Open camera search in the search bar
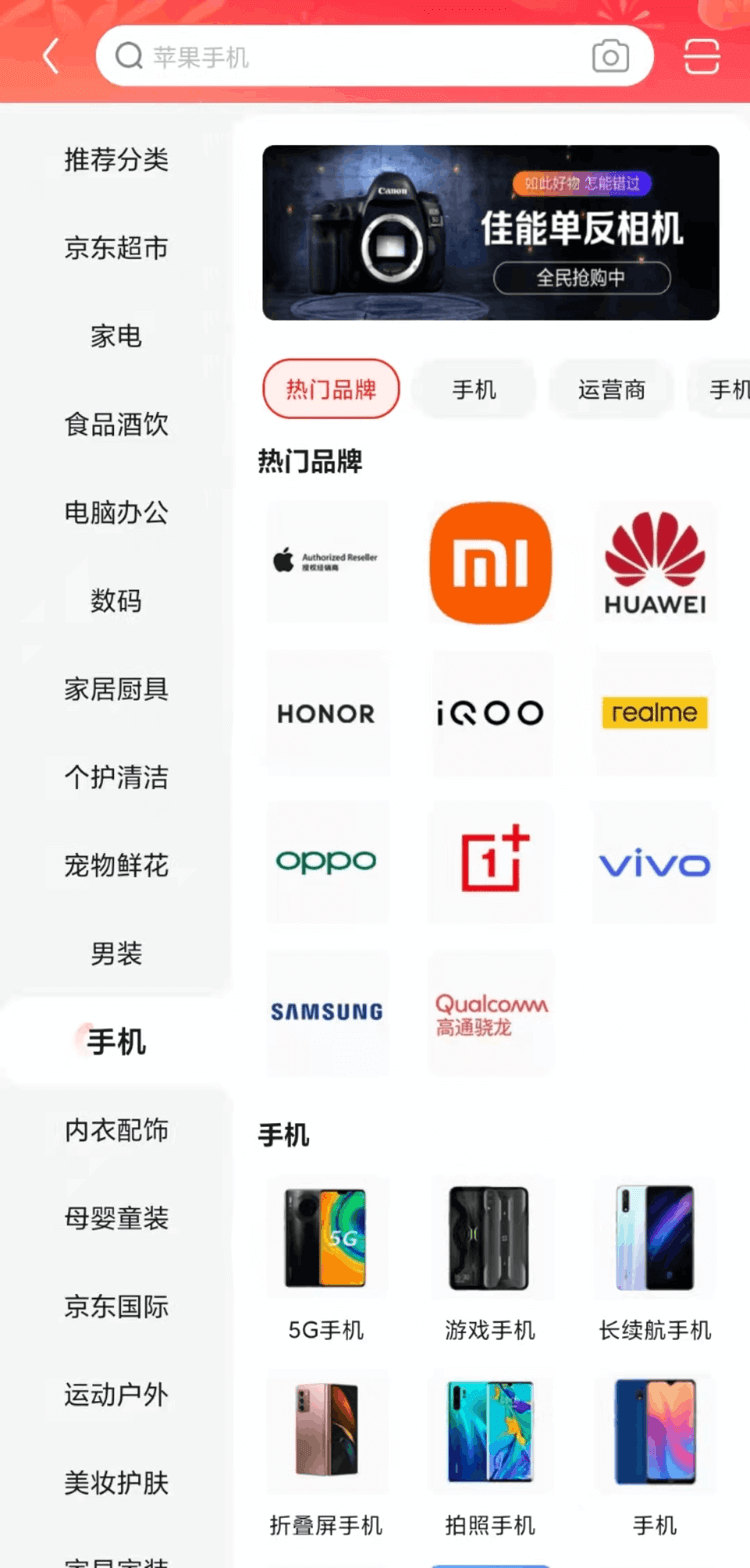750x1568 pixels. [610, 57]
